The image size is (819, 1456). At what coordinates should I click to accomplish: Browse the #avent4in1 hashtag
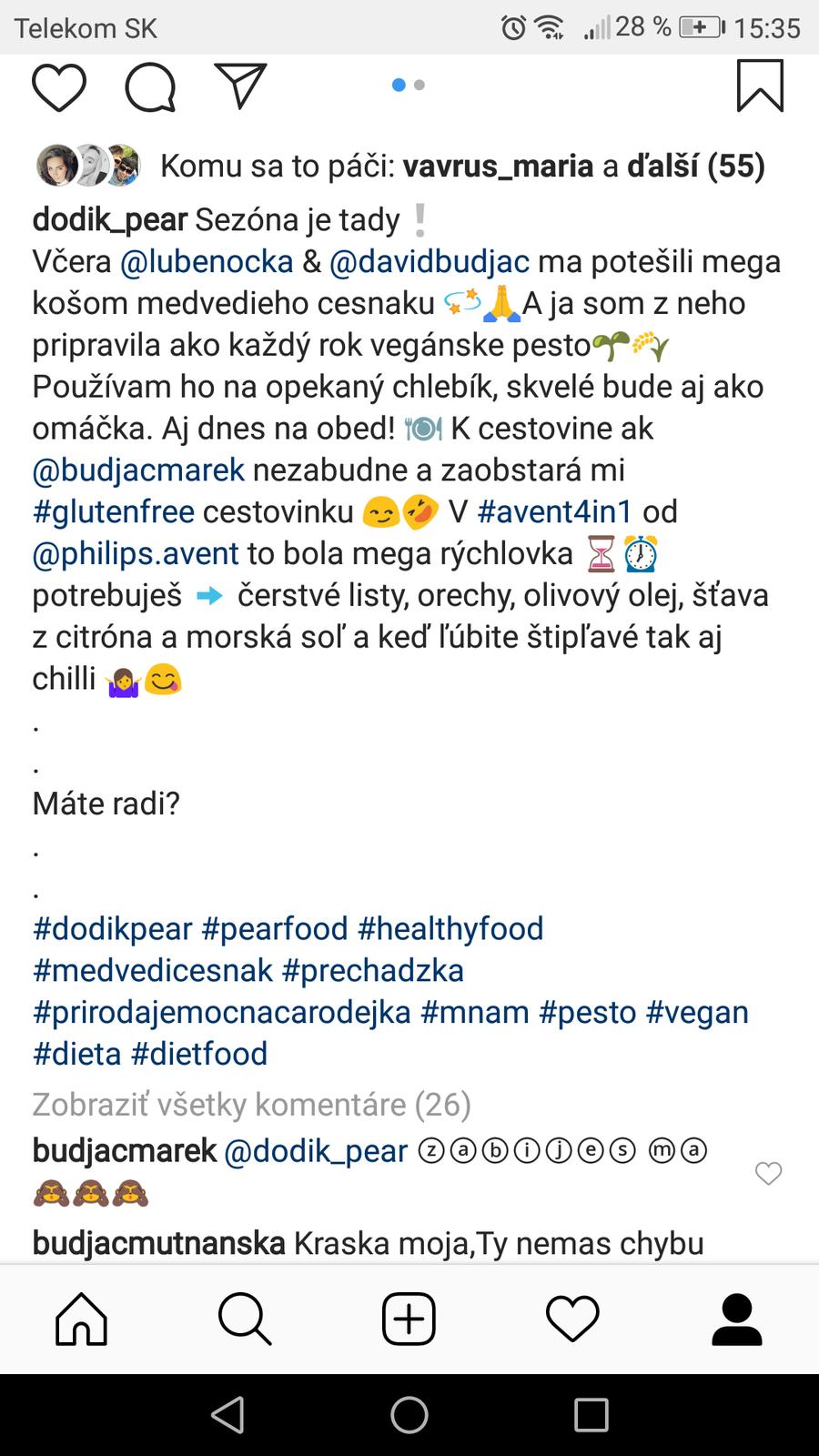[x=554, y=512]
